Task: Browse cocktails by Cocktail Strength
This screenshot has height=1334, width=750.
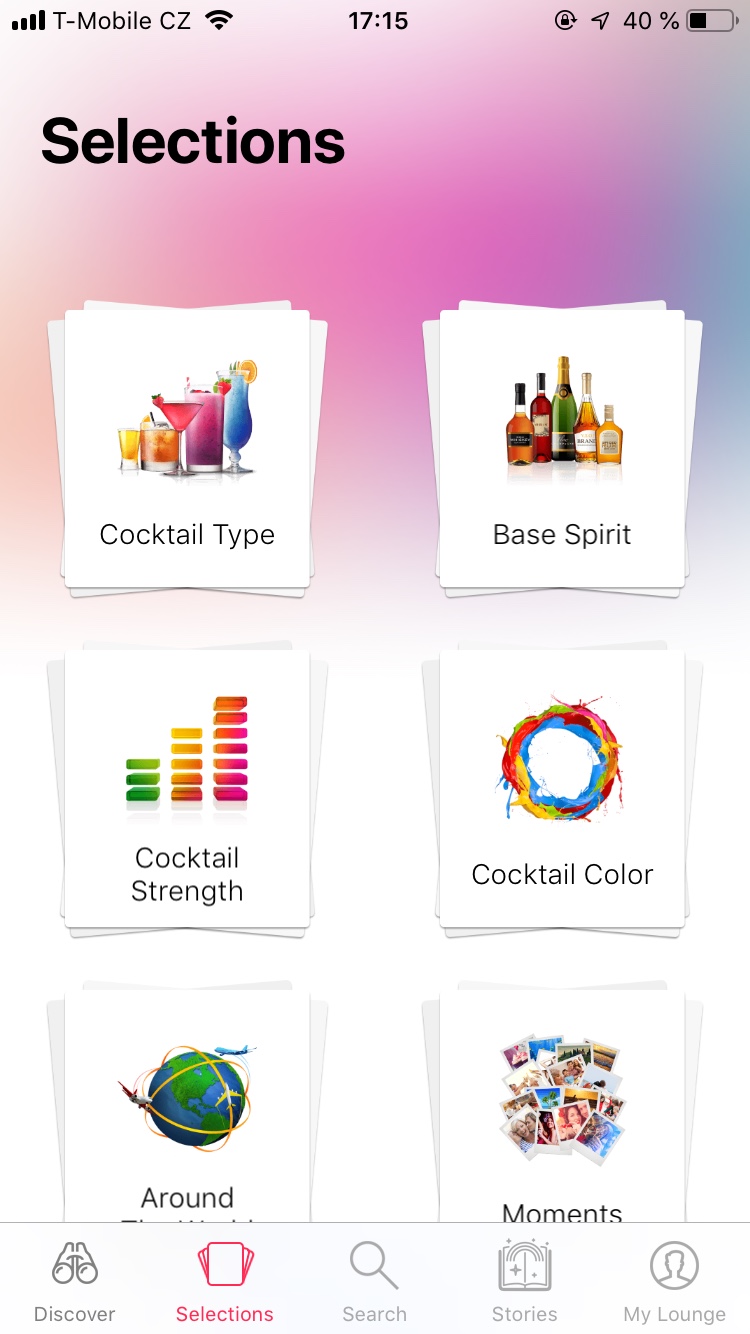Action: point(187,790)
